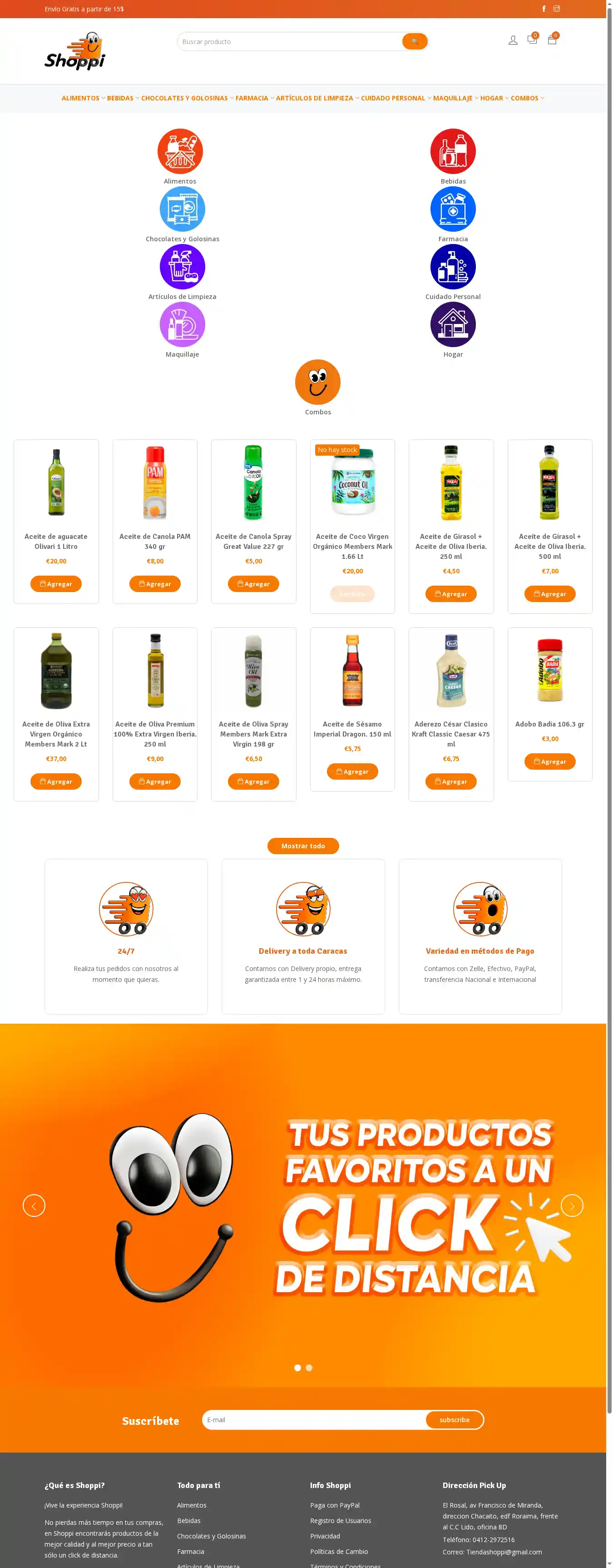Open Shoppi's Facebook page icon
Screen dimensions: 613x1568
click(x=544, y=9)
